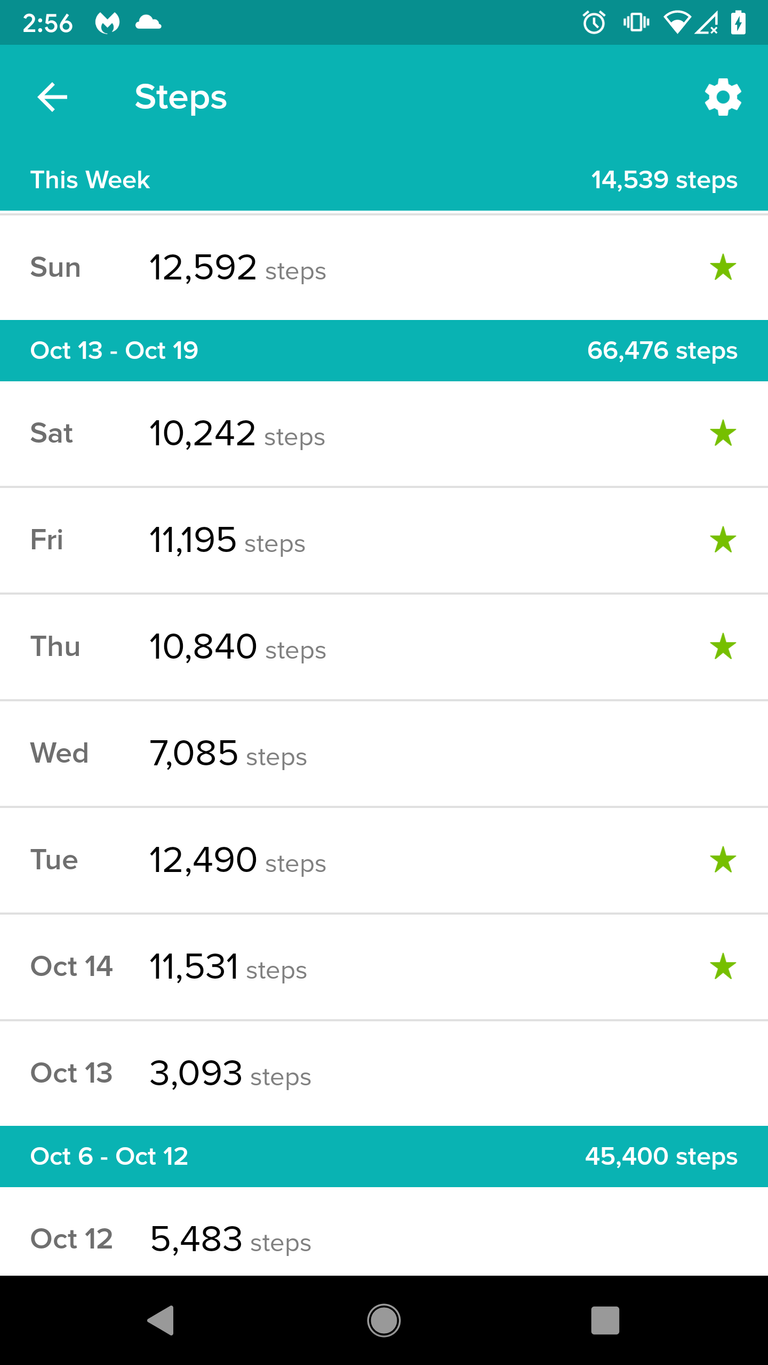Select Thursday's 10,840 steps row

tap(384, 647)
